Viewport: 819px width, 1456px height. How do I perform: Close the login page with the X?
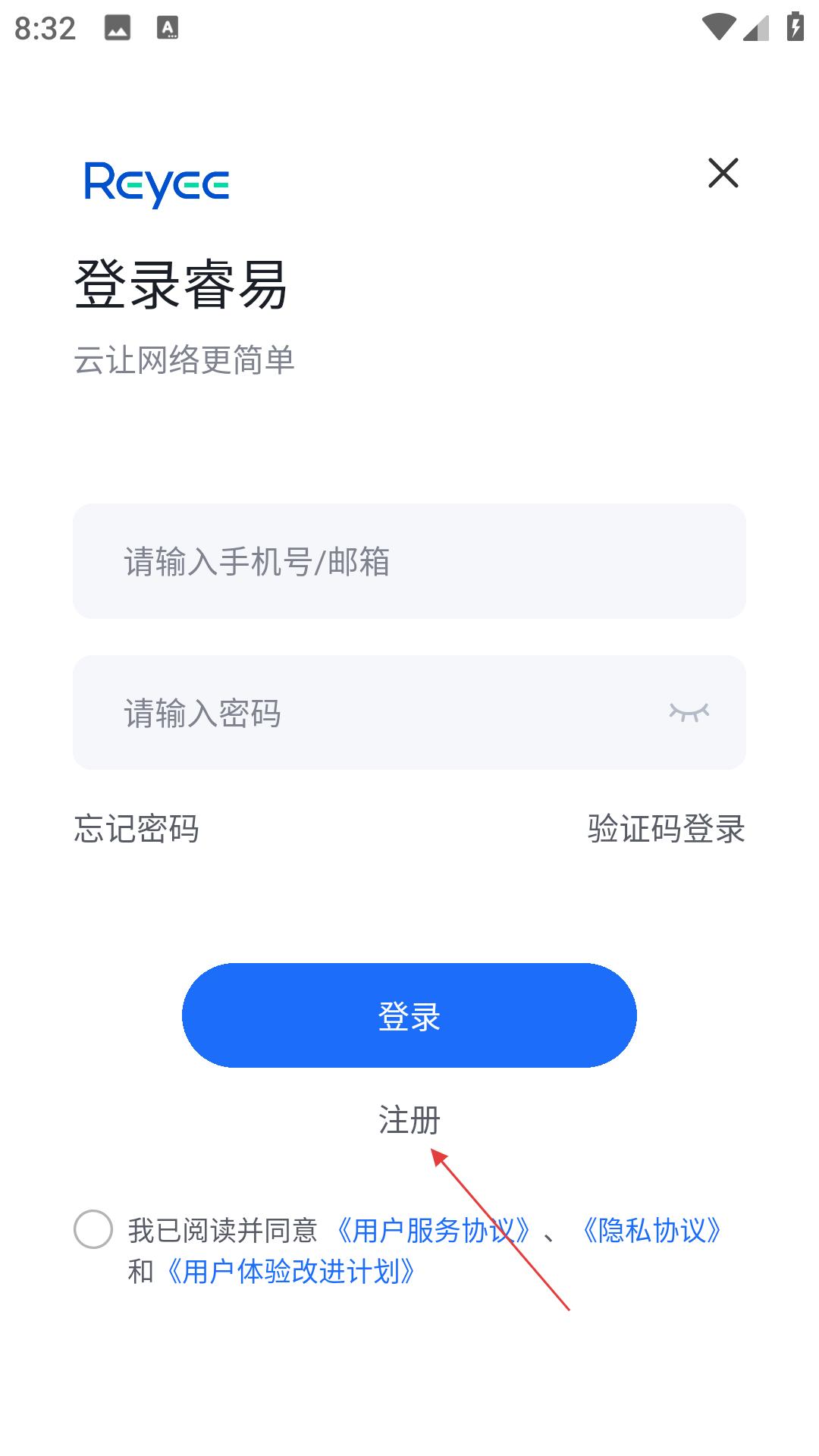(x=725, y=174)
